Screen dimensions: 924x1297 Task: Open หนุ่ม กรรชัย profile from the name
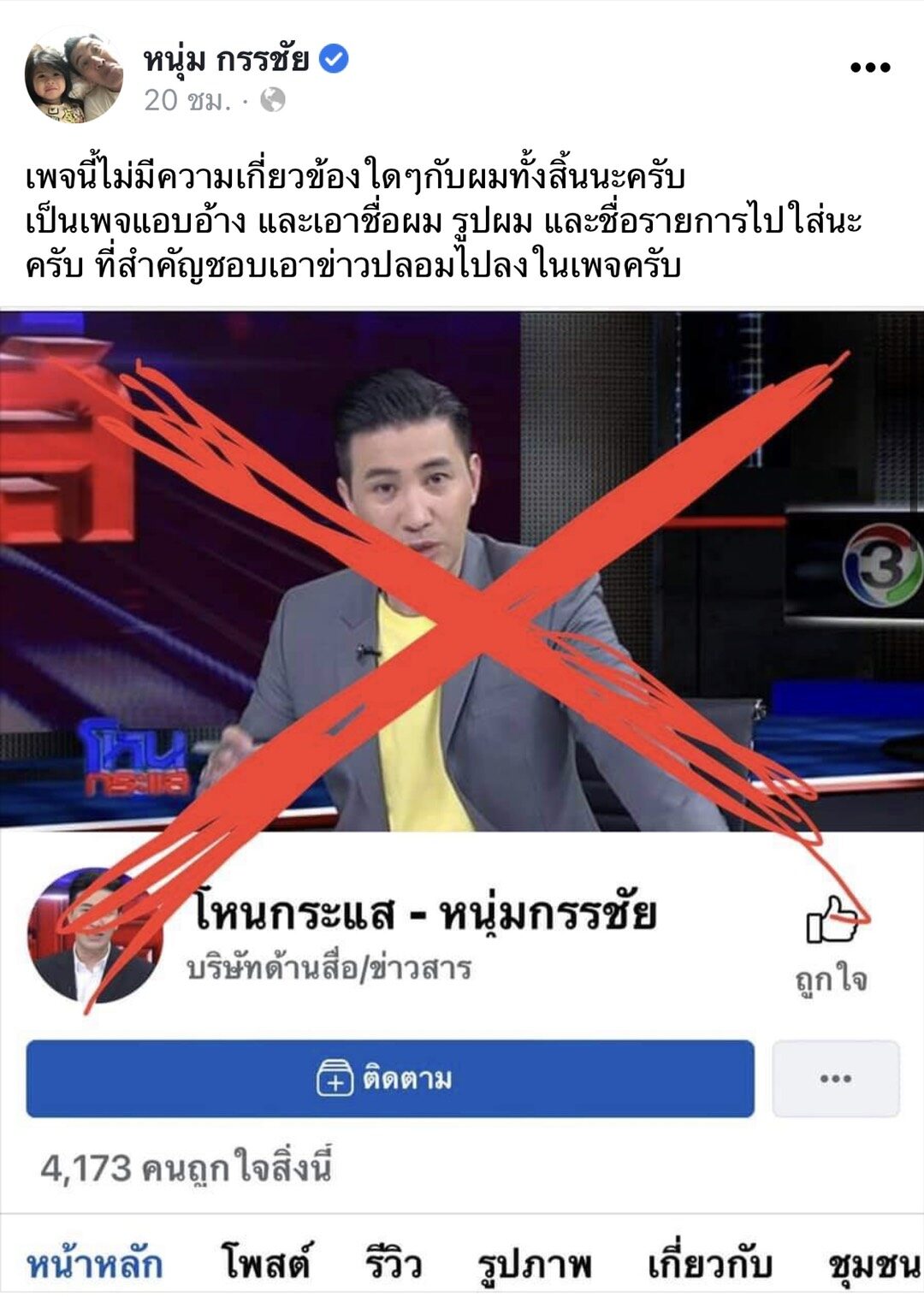click(x=226, y=60)
